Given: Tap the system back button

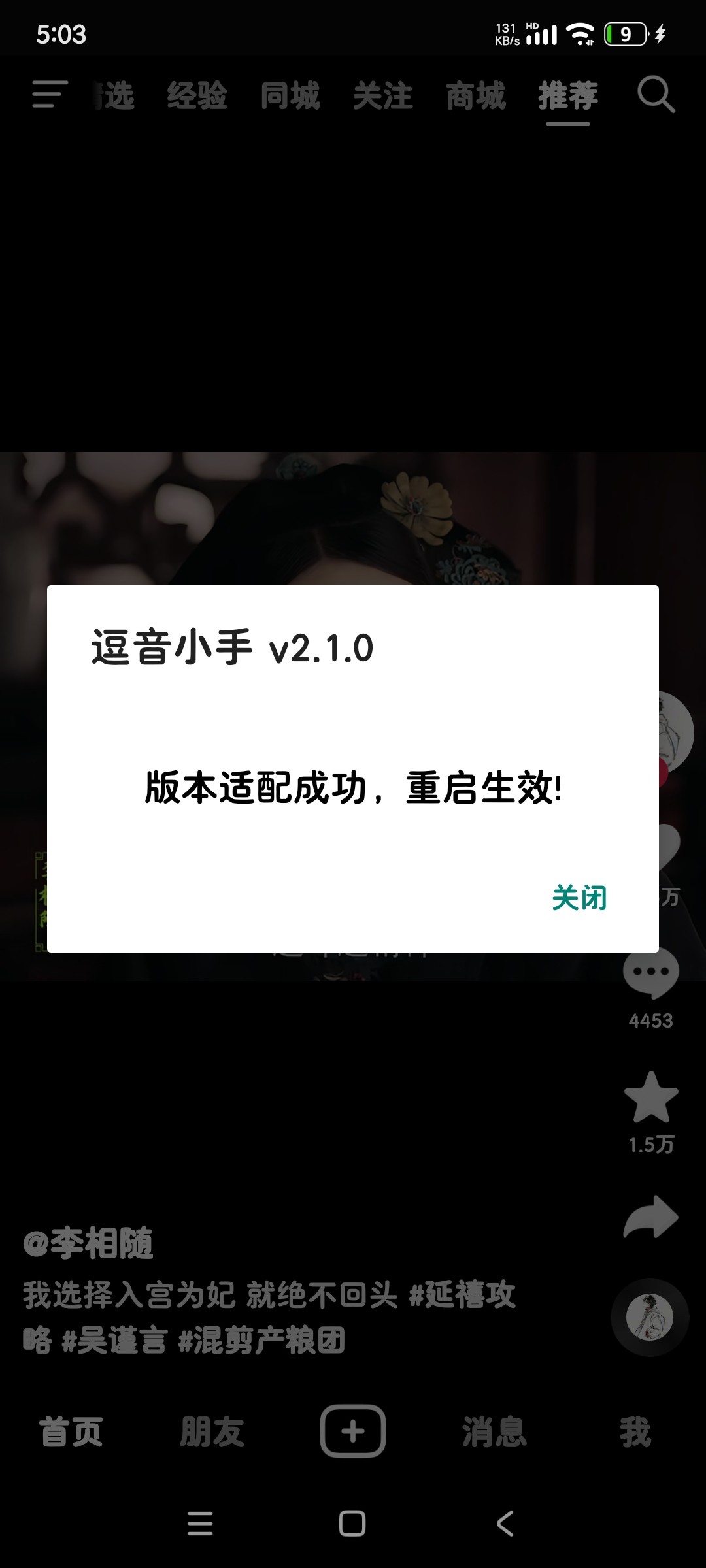Looking at the screenshot, I should 505,1524.
